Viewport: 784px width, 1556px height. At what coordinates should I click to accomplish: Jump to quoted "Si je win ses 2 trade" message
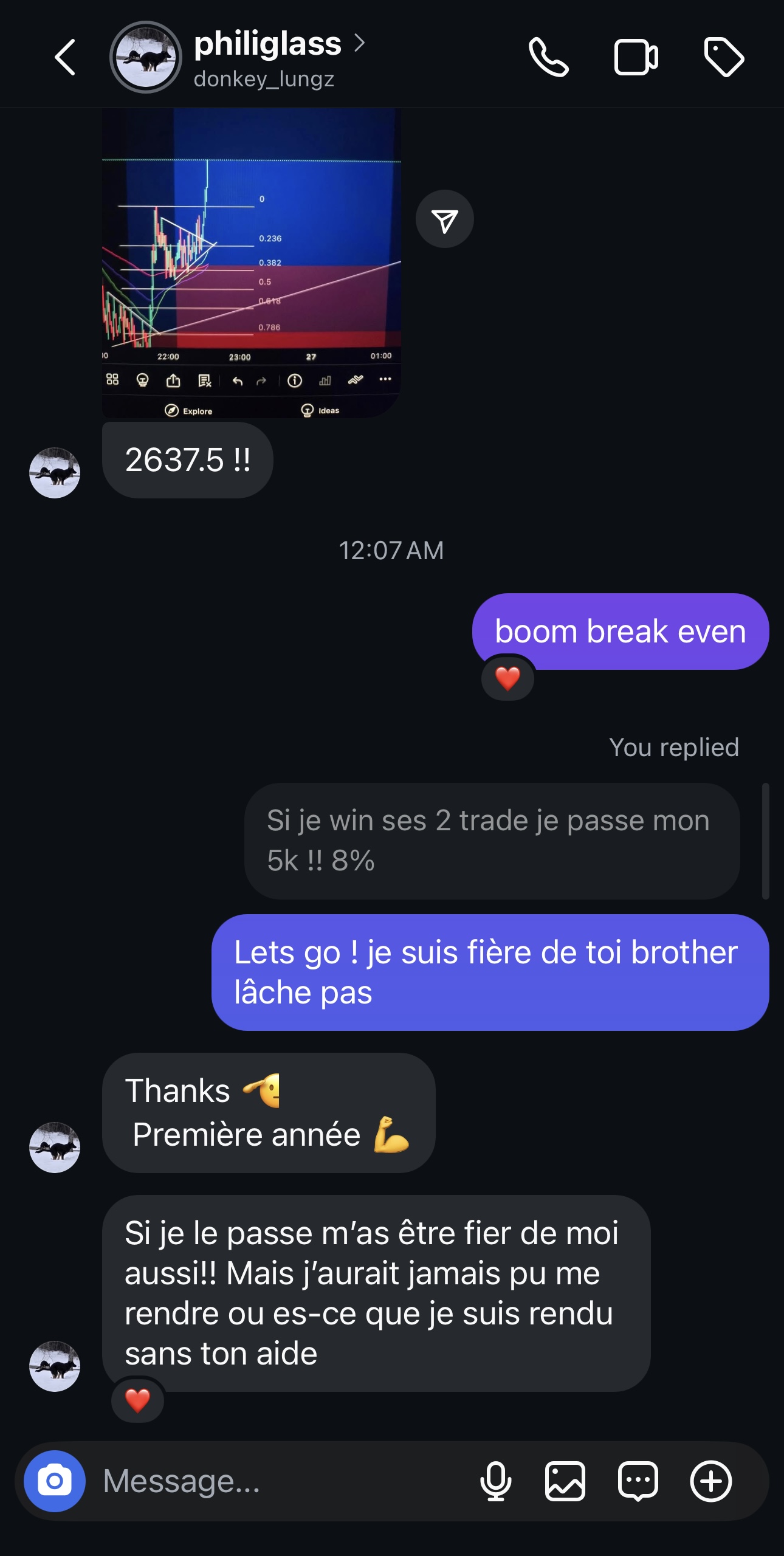click(x=491, y=841)
